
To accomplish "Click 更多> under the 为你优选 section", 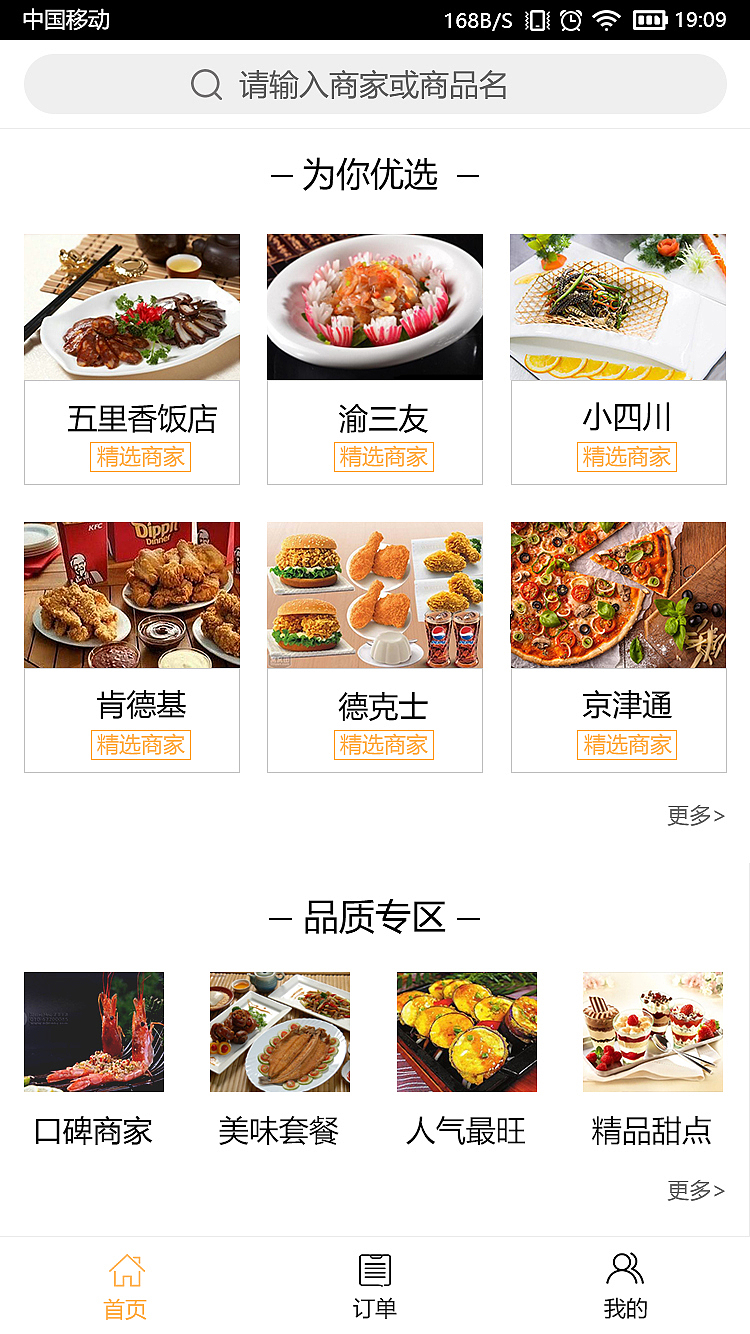I will [694, 816].
